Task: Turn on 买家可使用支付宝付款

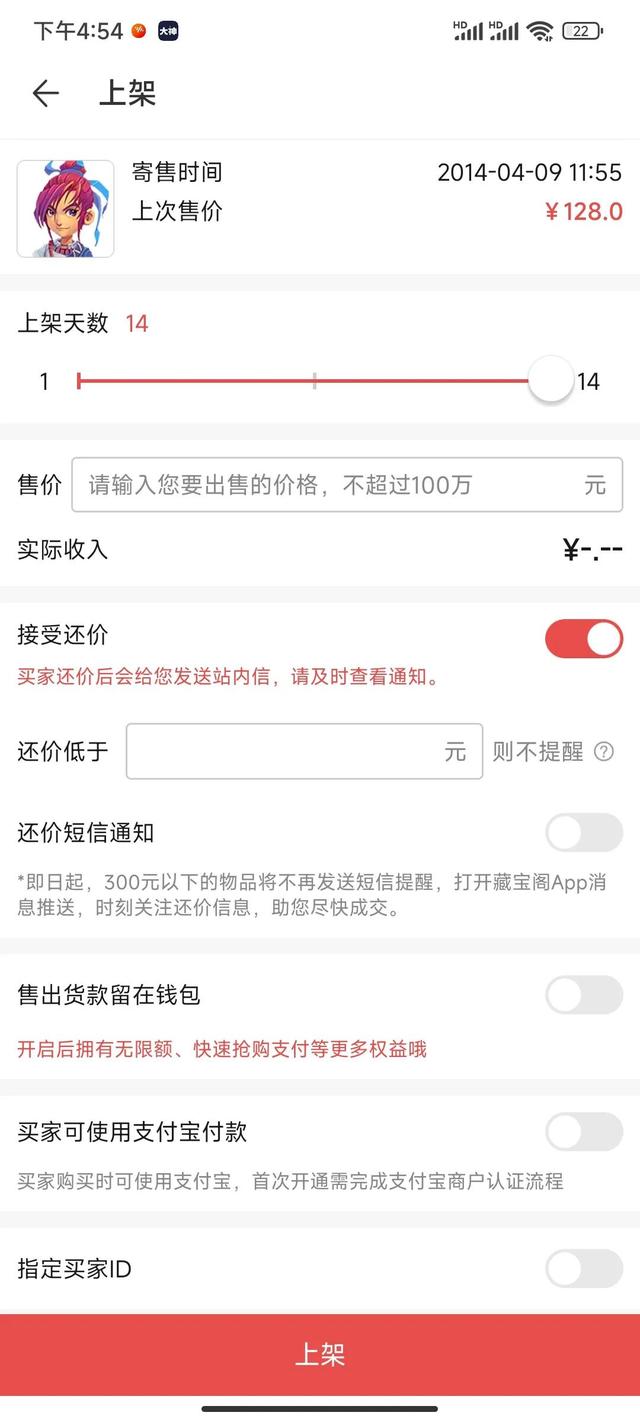Action: (x=584, y=1132)
